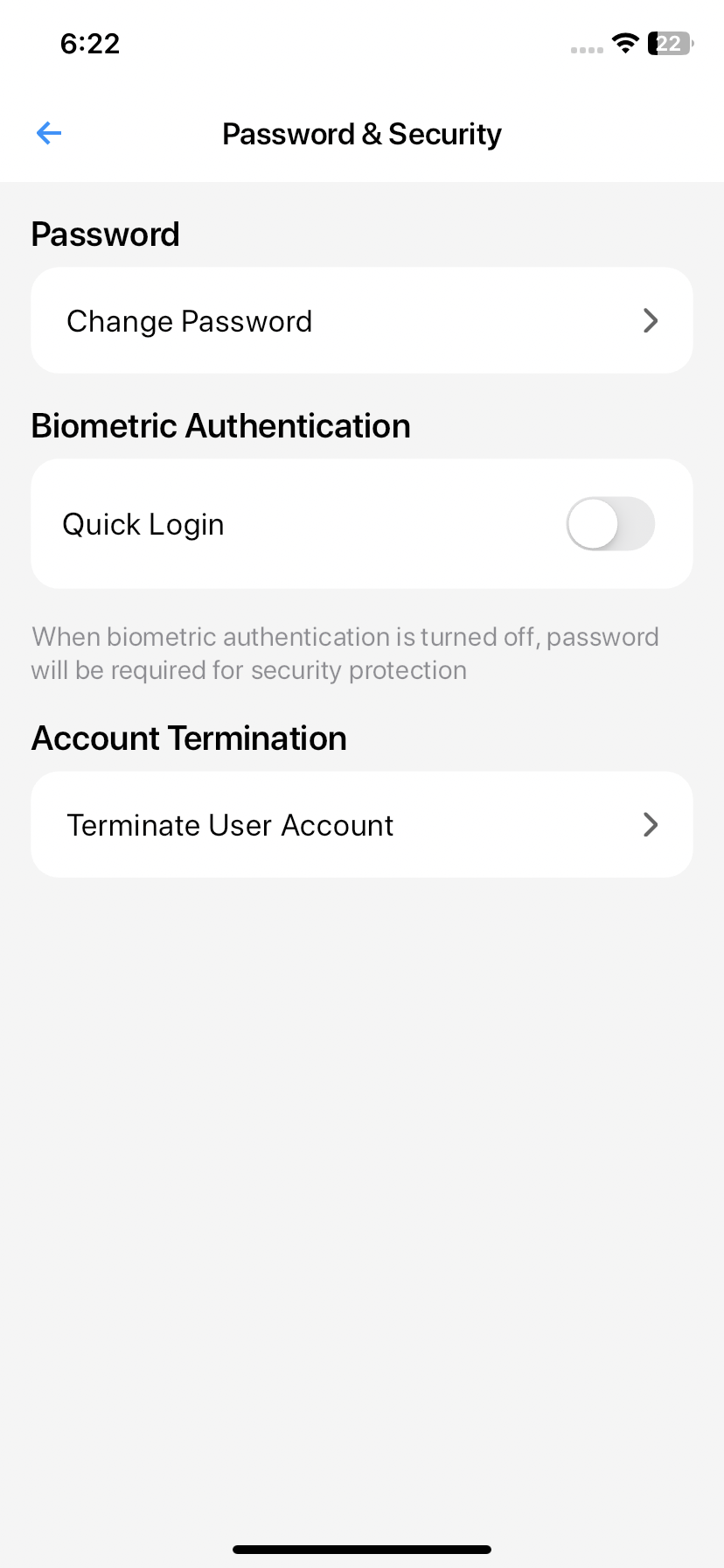724x1568 pixels.
Task: Click the clock showing 6:22
Action: click(89, 44)
